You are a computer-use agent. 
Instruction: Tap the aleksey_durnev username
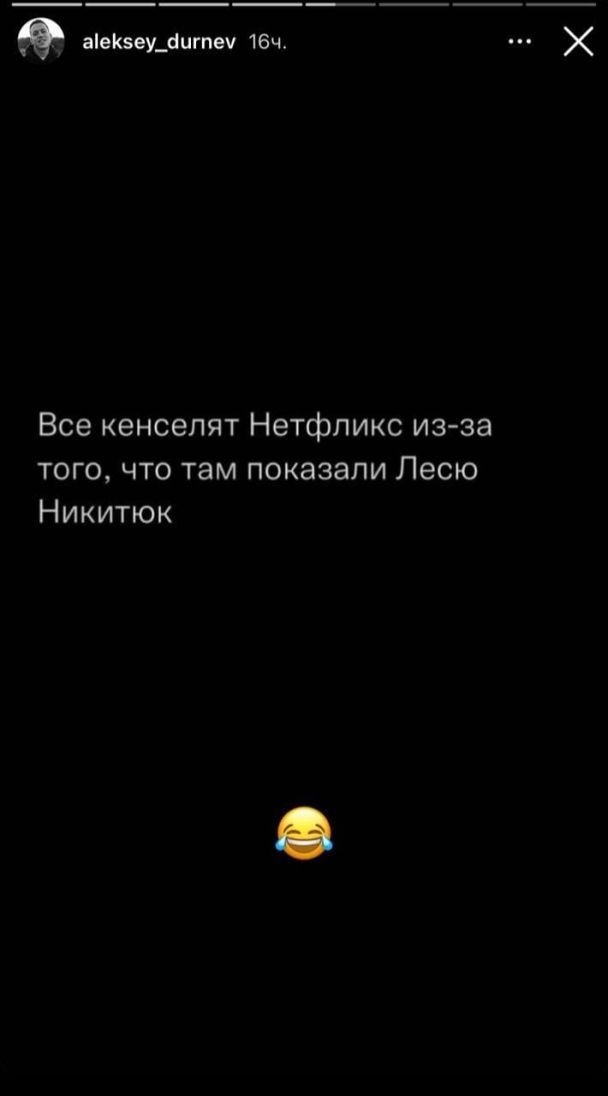(x=158, y=43)
